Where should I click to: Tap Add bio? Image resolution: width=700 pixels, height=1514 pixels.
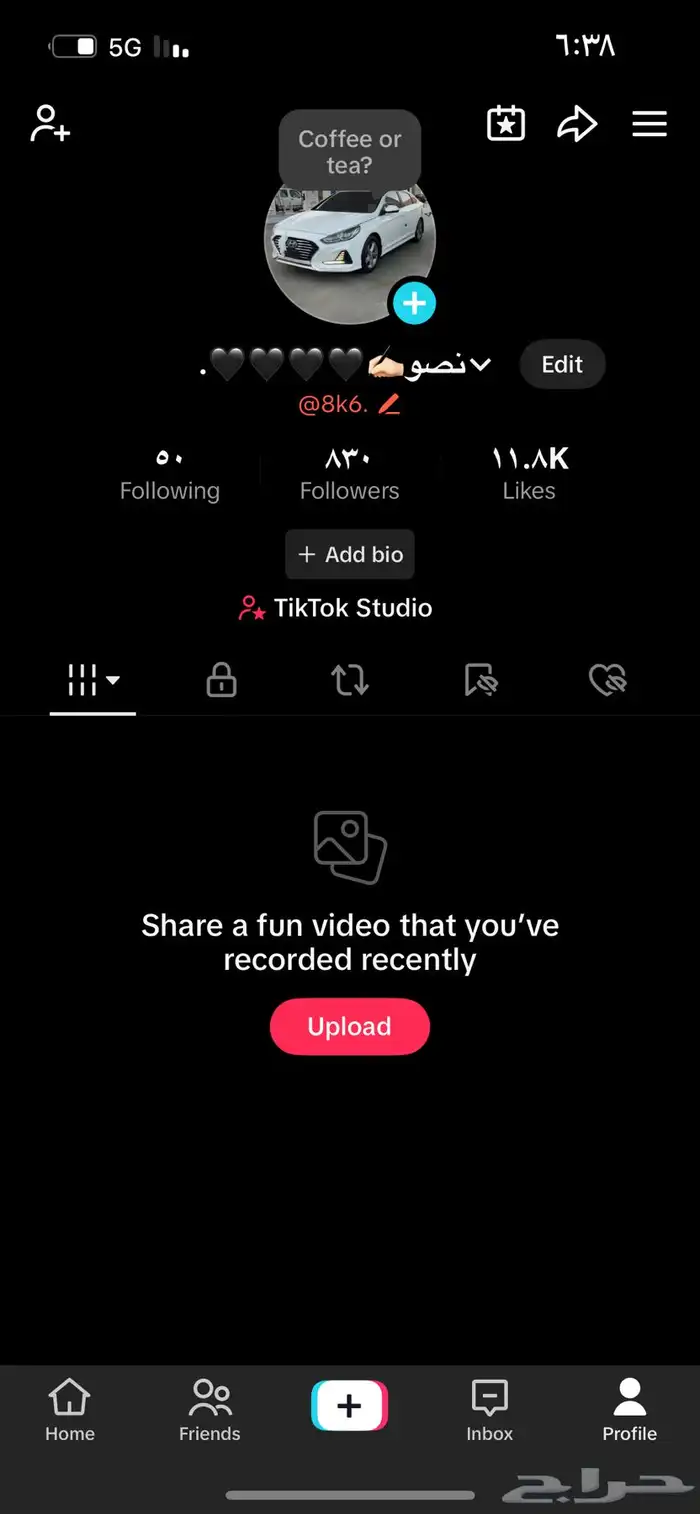point(349,554)
